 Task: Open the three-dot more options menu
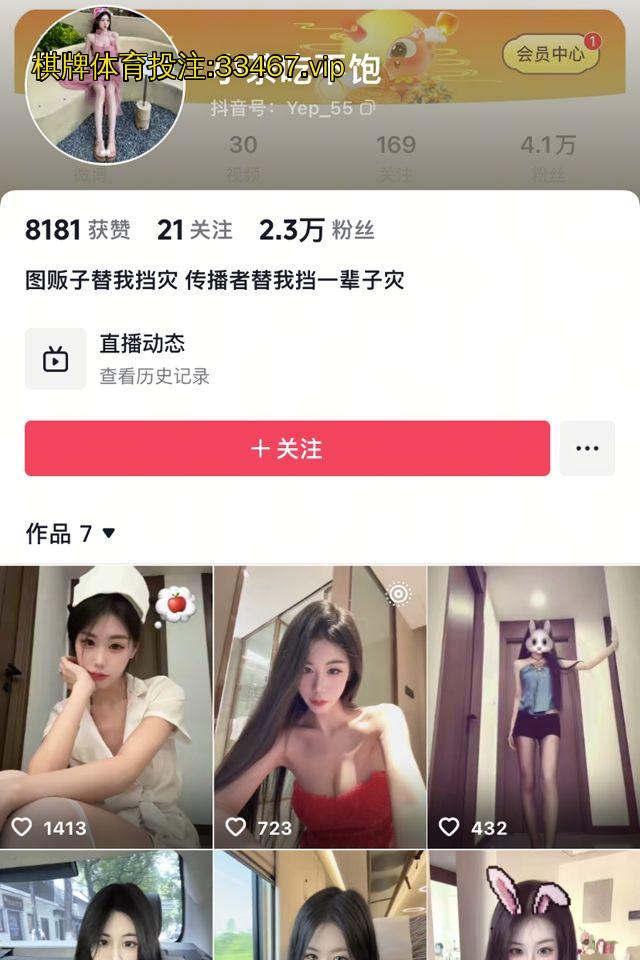[x=587, y=448]
